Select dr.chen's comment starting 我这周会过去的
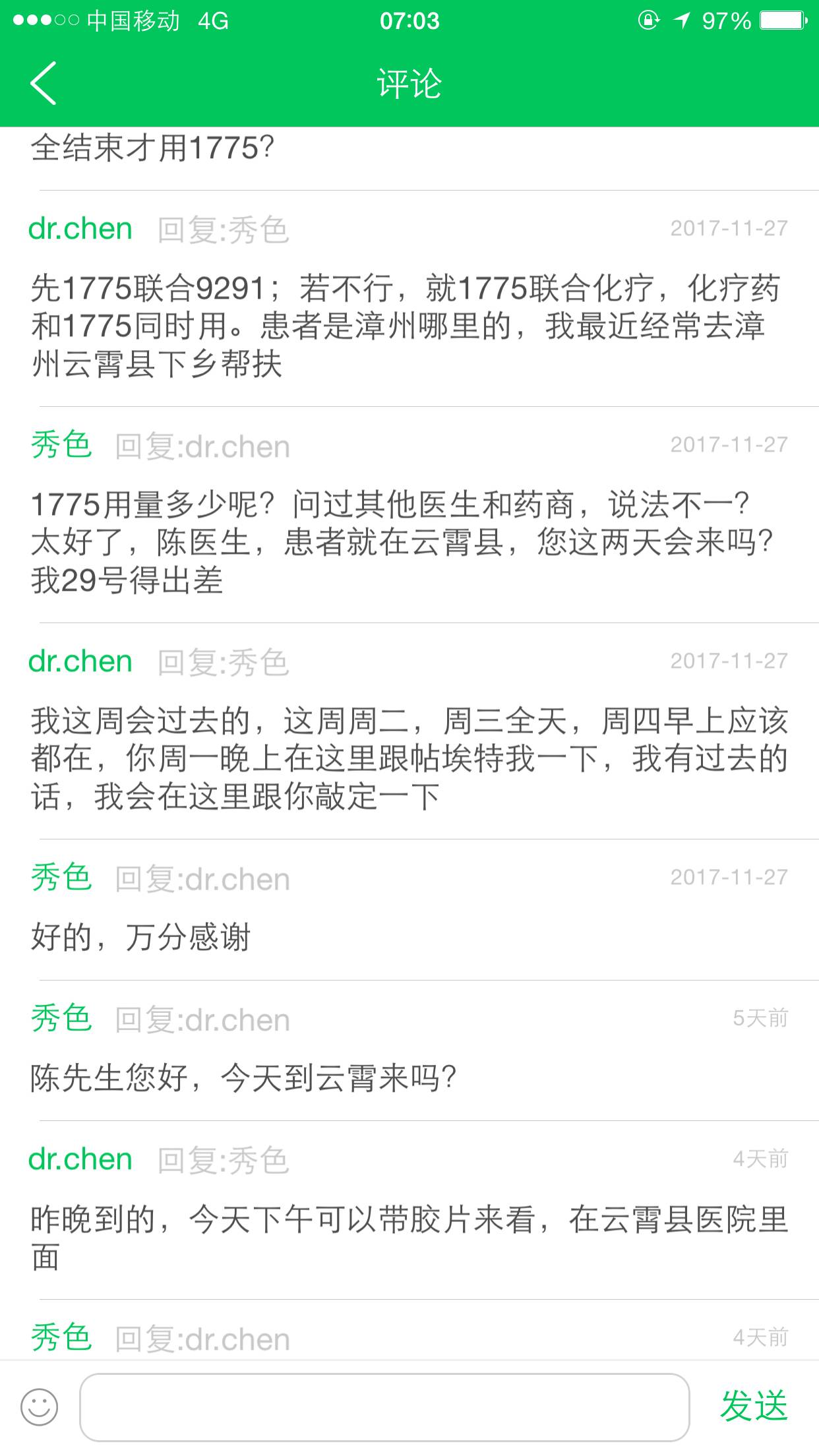 409,758
